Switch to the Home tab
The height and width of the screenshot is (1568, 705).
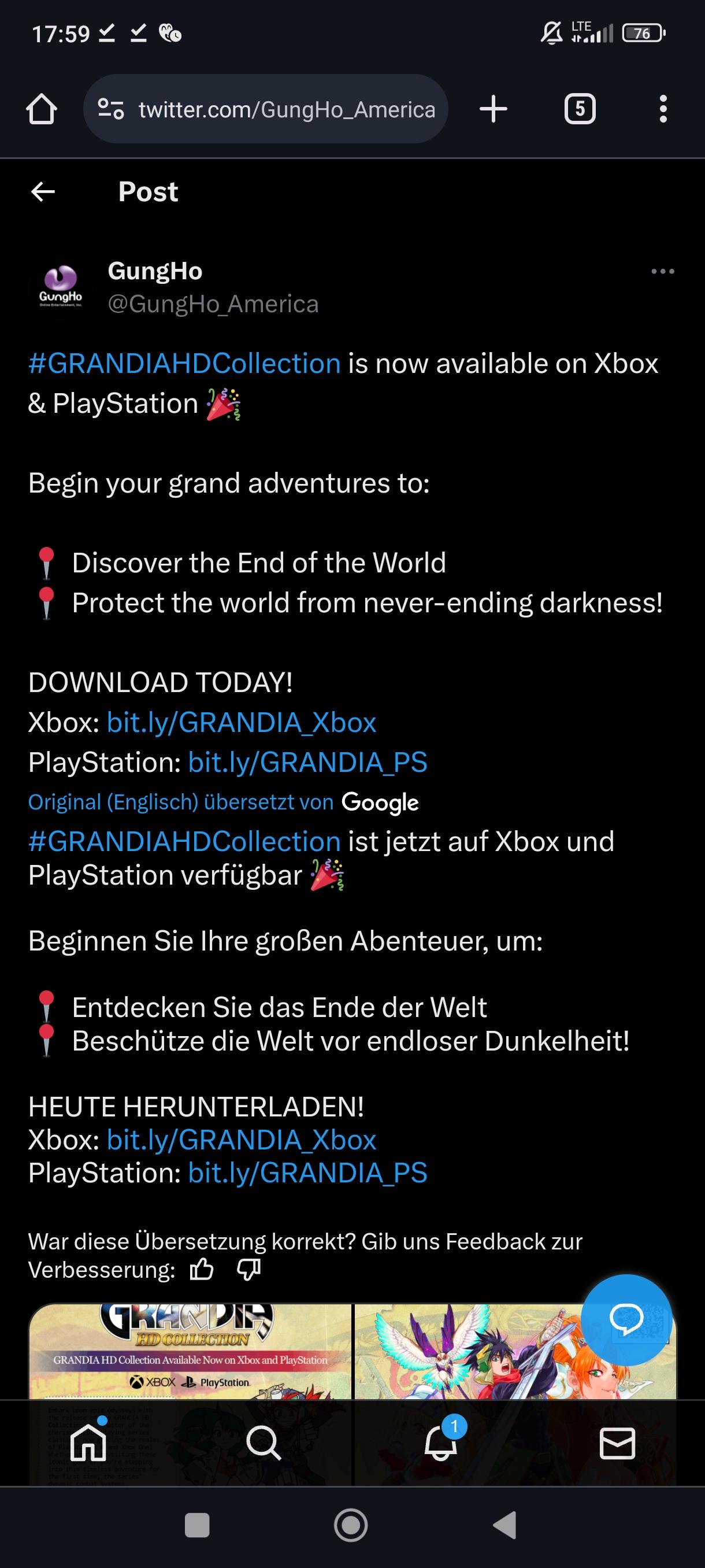tap(88, 1443)
